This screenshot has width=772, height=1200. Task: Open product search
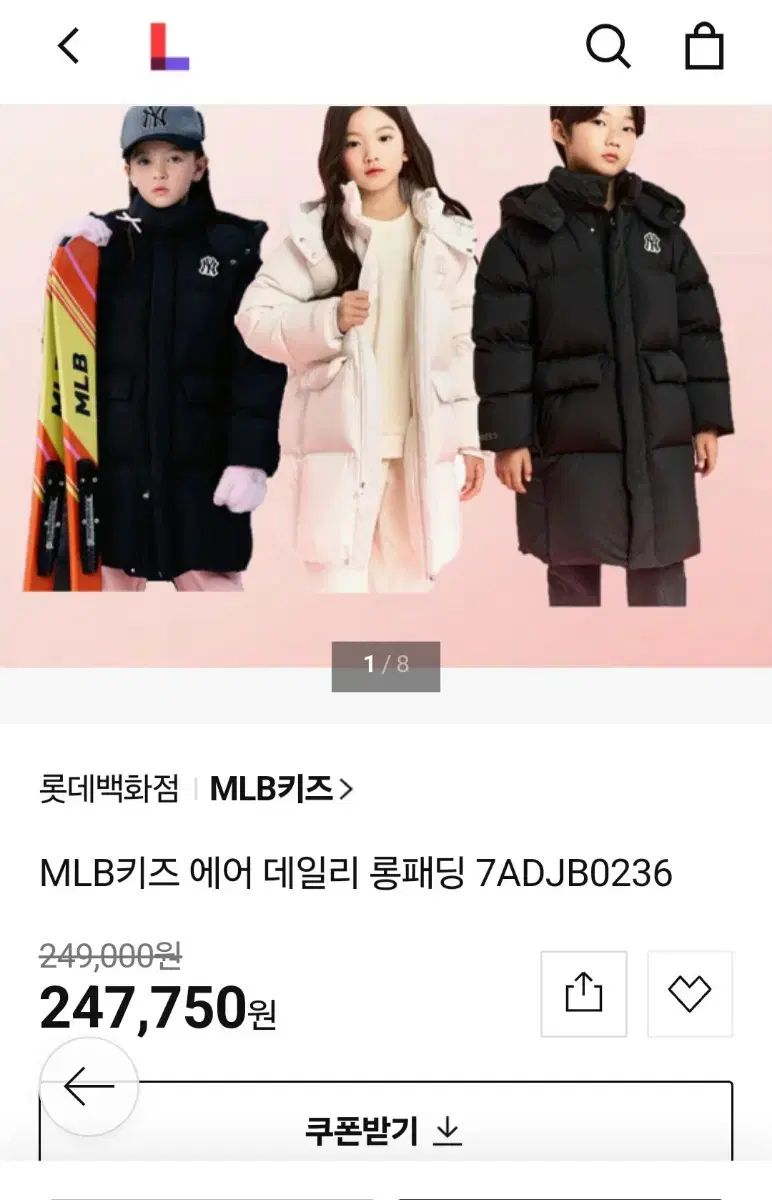pos(607,46)
